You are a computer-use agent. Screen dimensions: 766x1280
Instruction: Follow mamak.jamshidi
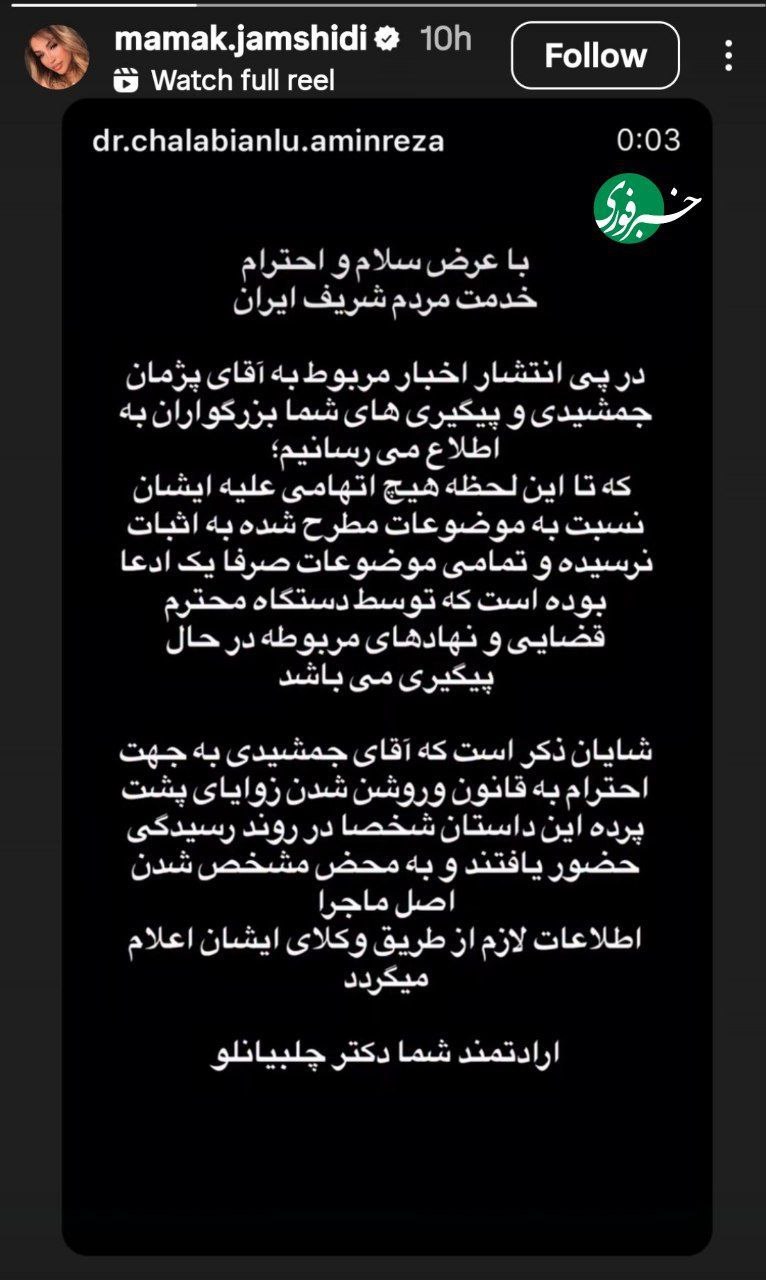coord(595,56)
